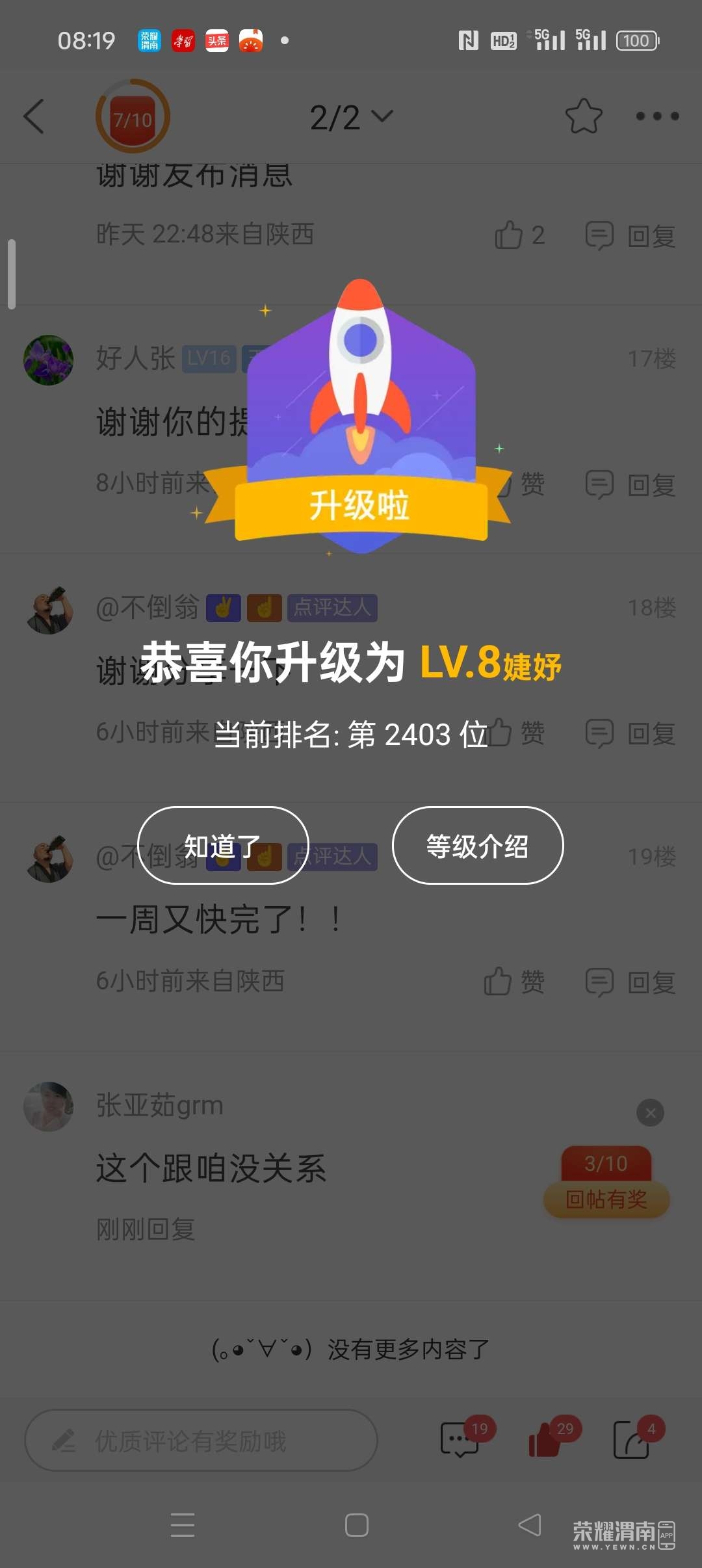The width and height of the screenshot is (702, 1568).
Task: View the comments with 19 badge
Action: pos(460,1440)
